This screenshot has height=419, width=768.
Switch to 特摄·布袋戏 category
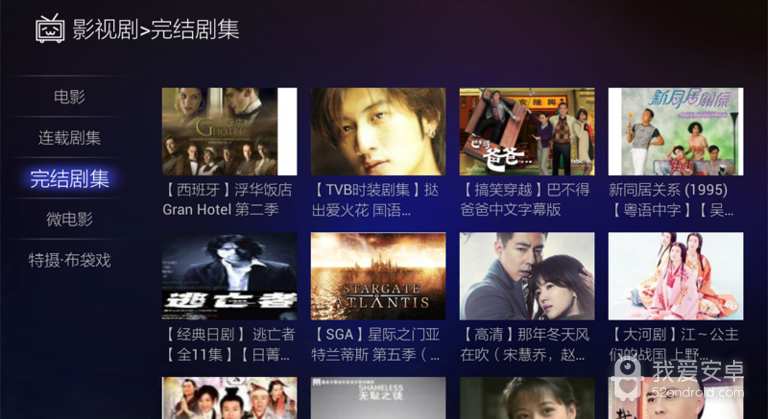[x=69, y=260]
